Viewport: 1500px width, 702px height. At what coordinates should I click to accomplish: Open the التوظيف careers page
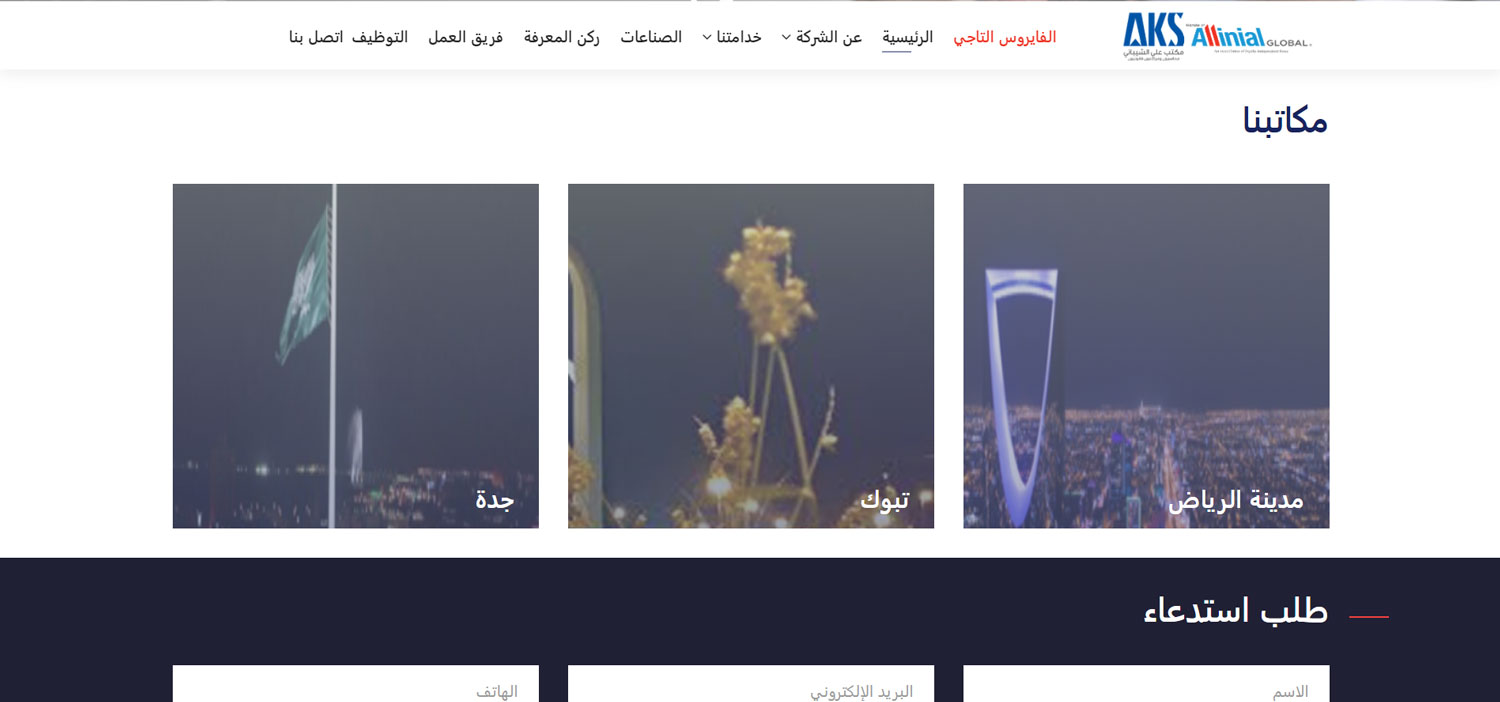click(x=380, y=37)
